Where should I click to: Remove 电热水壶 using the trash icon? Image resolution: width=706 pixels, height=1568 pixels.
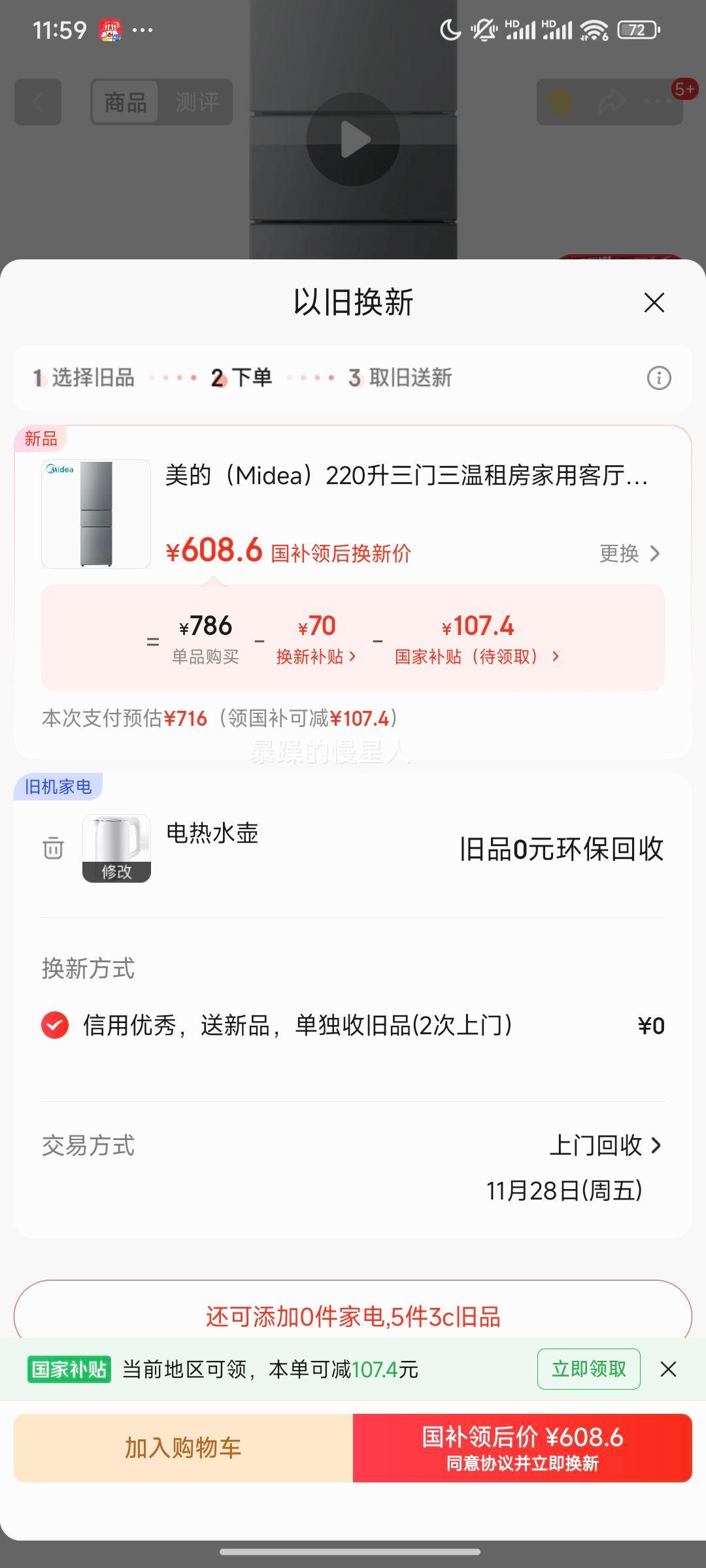click(52, 848)
